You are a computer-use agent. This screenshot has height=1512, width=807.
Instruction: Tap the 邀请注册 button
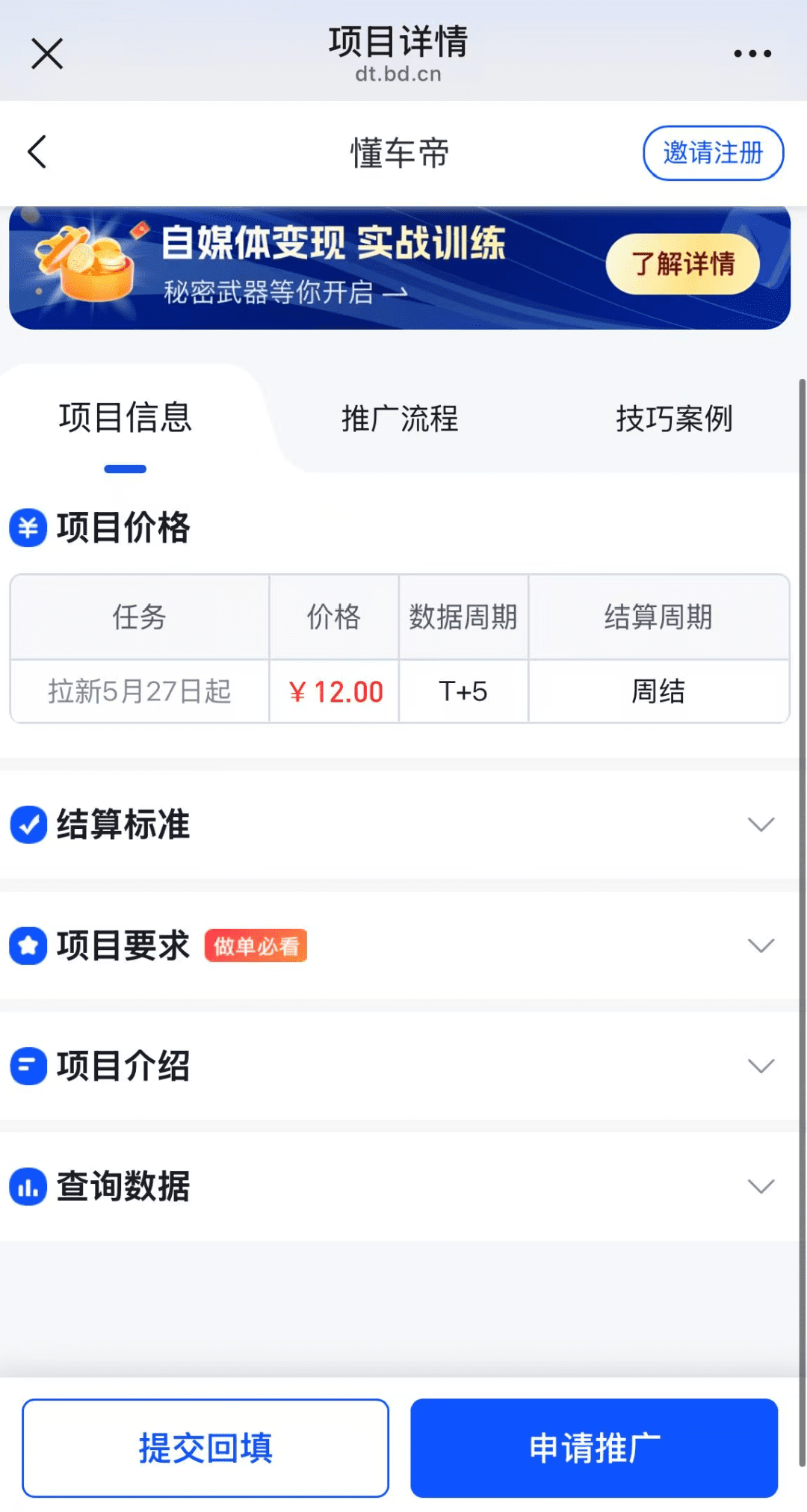click(x=713, y=153)
